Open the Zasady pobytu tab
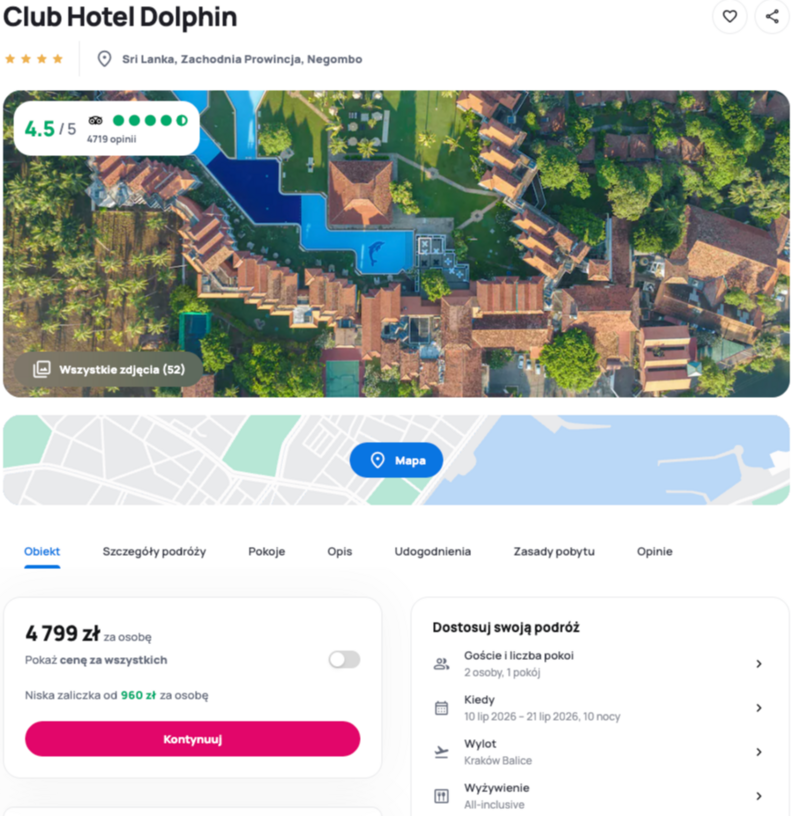The height and width of the screenshot is (816, 800). (554, 551)
